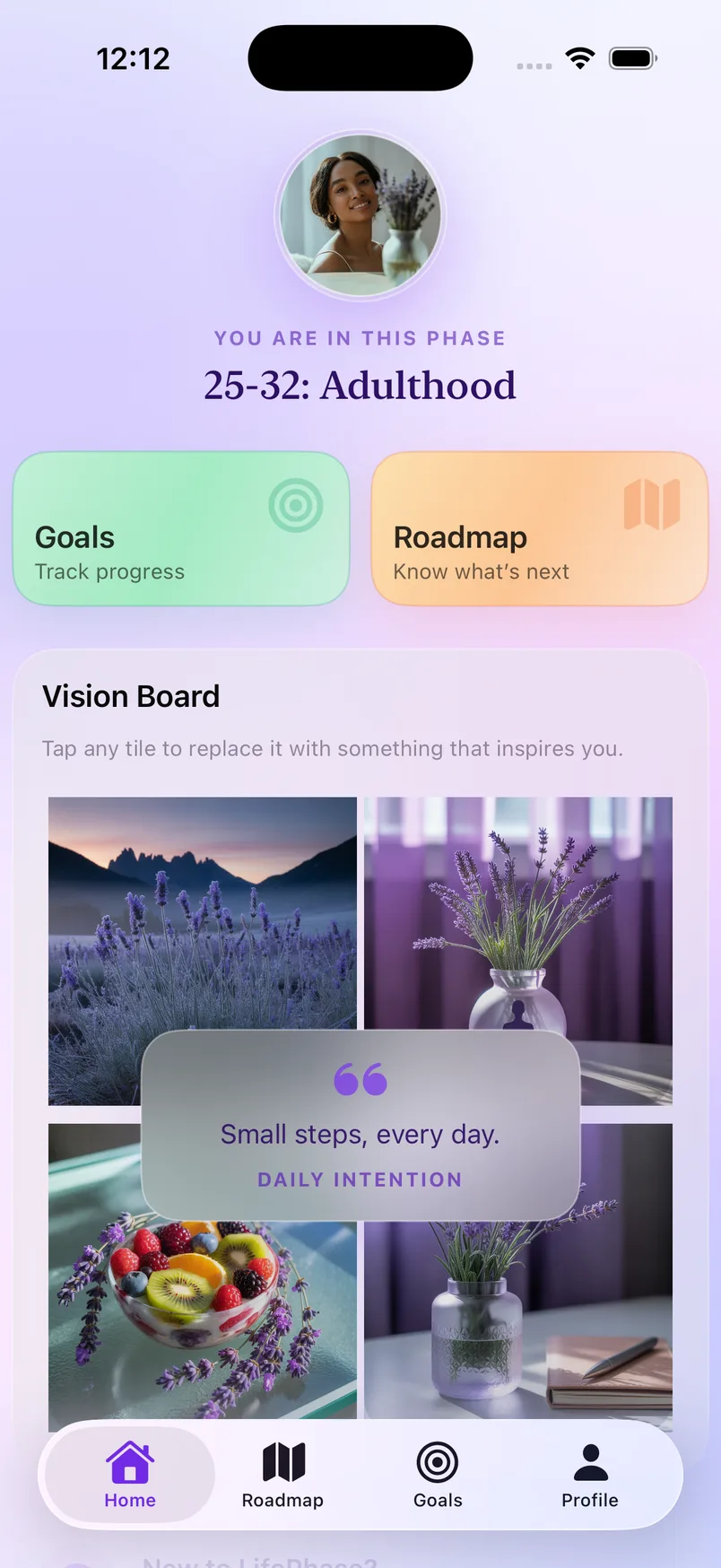Replace the fruit bowl vision tile
The image size is (721, 1568).
pos(202,1319)
